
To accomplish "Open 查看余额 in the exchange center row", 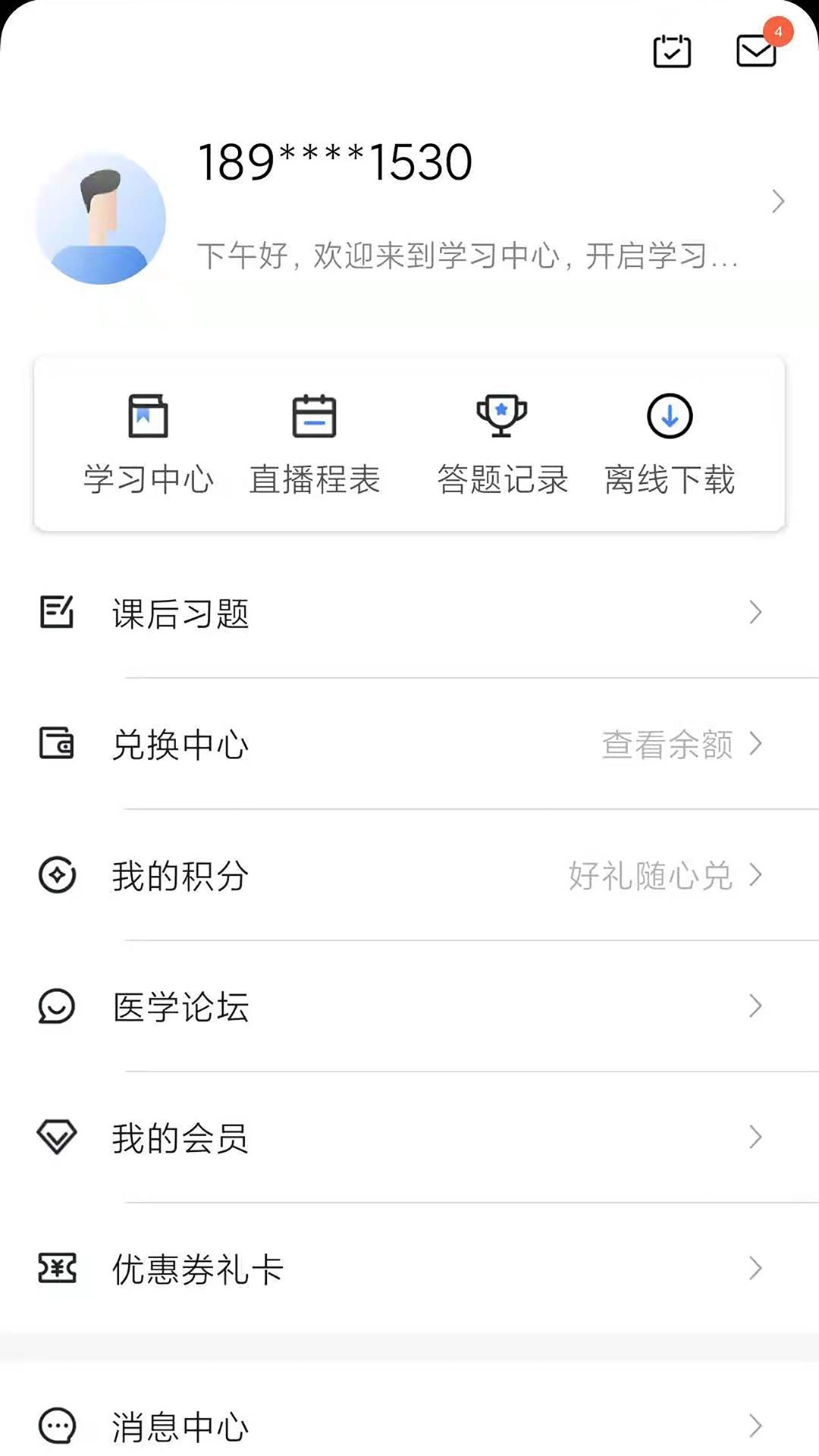I will click(x=667, y=745).
